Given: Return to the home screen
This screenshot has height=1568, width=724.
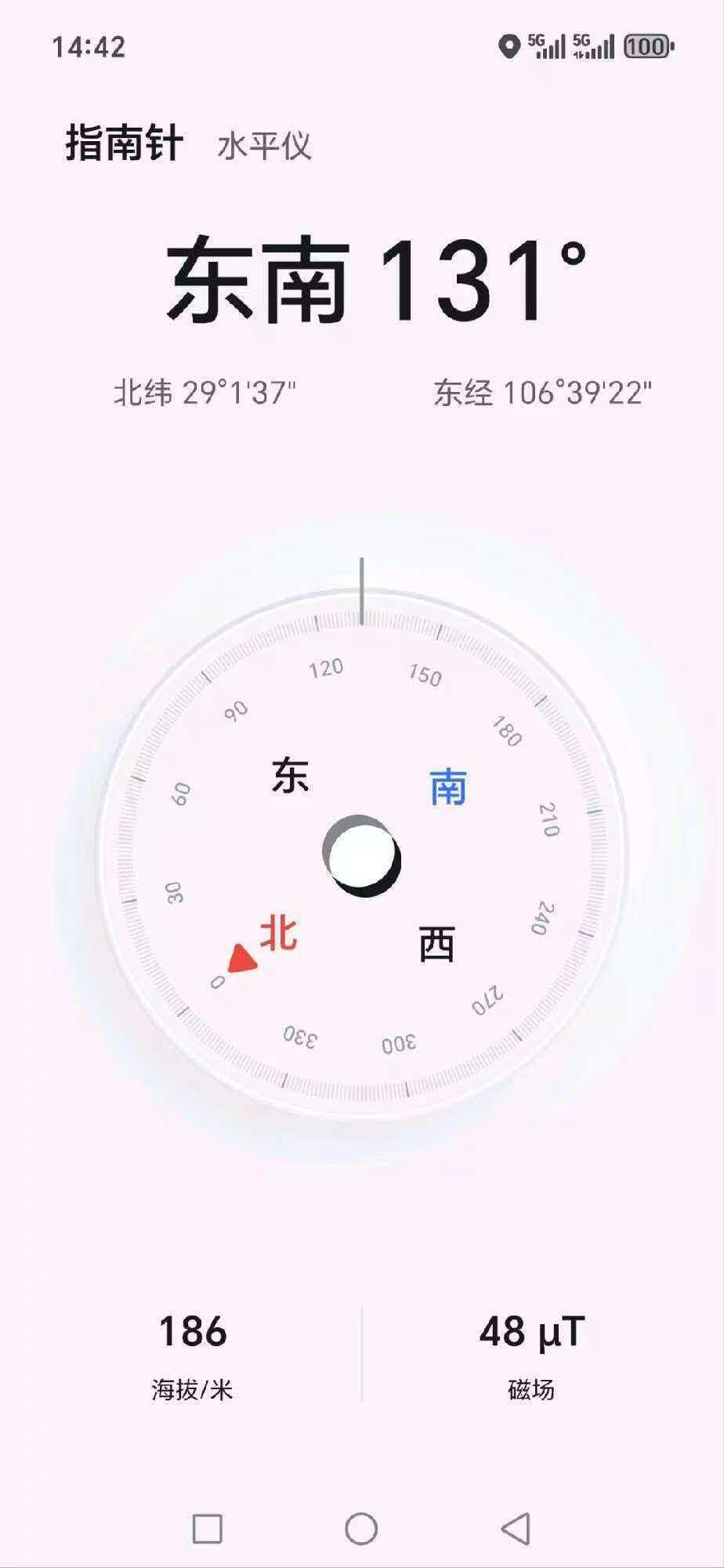Looking at the screenshot, I should (x=361, y=1528).
